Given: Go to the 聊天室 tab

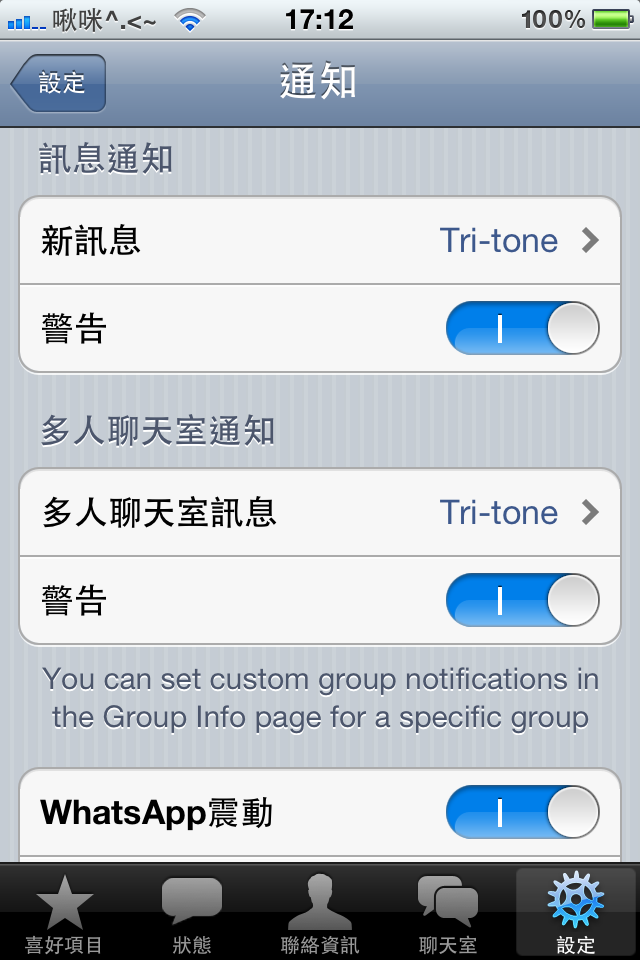Looking at the screenshot, I should pos(448,913).
